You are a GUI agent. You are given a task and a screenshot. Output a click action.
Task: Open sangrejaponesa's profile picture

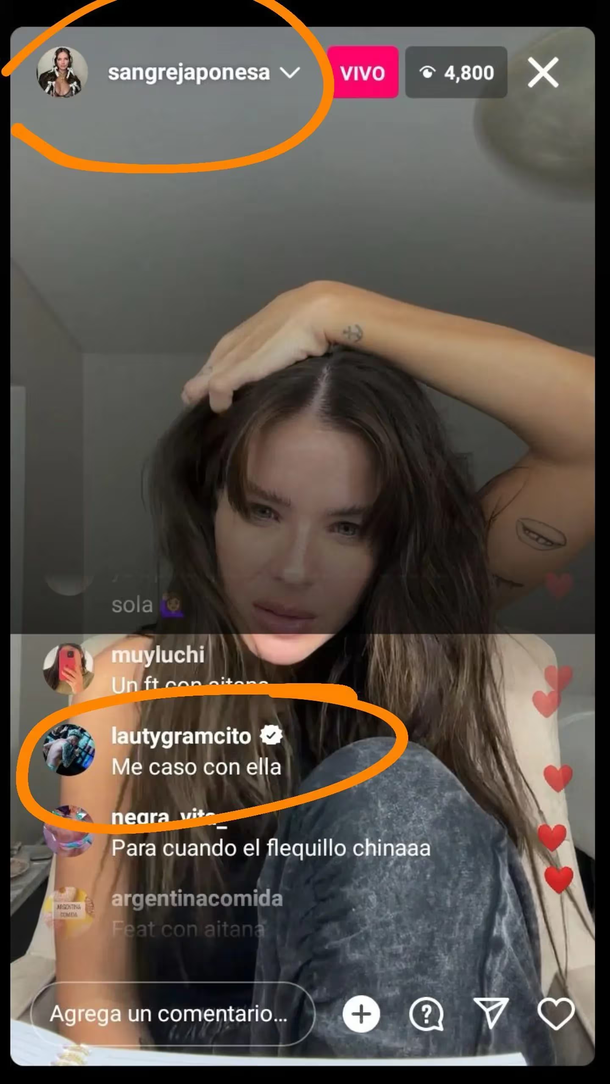[62, 73]
